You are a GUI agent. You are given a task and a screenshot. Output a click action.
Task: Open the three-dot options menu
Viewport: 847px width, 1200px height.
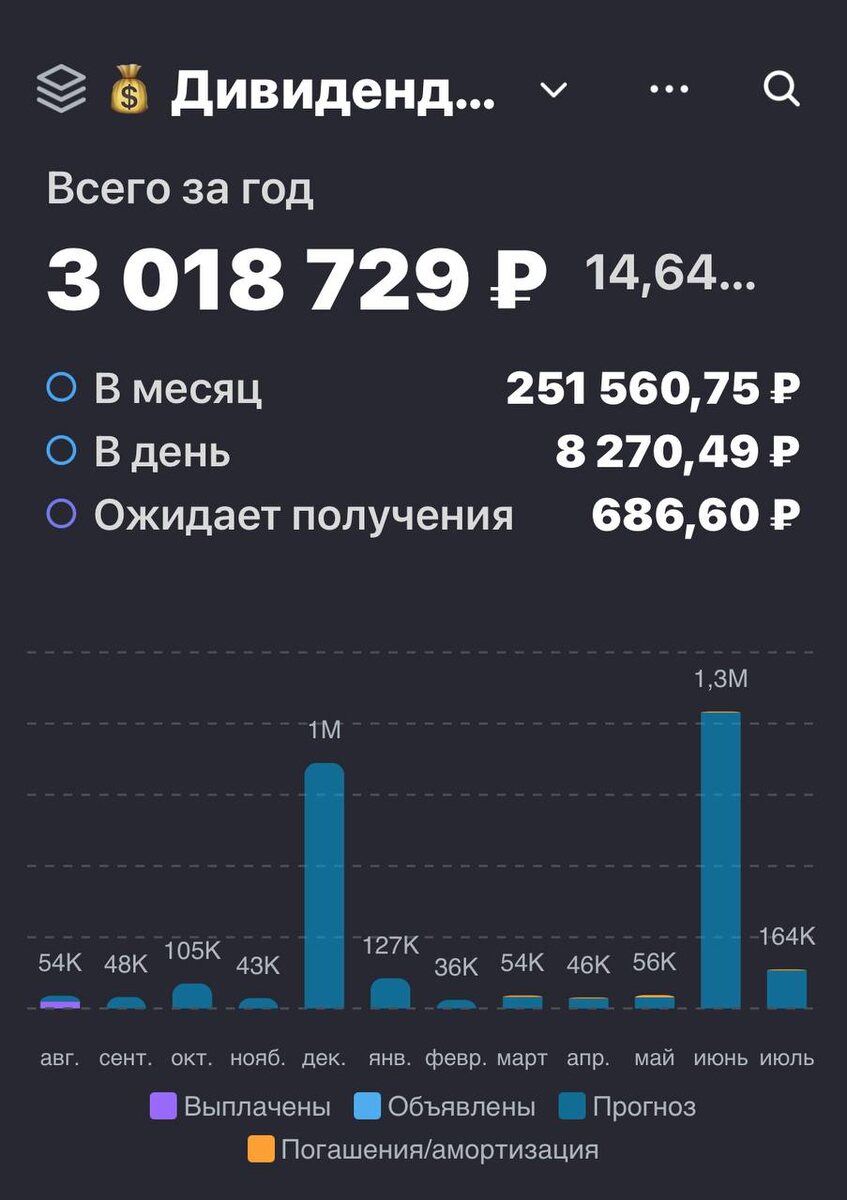pyautogui.click(x=667, y=91)
